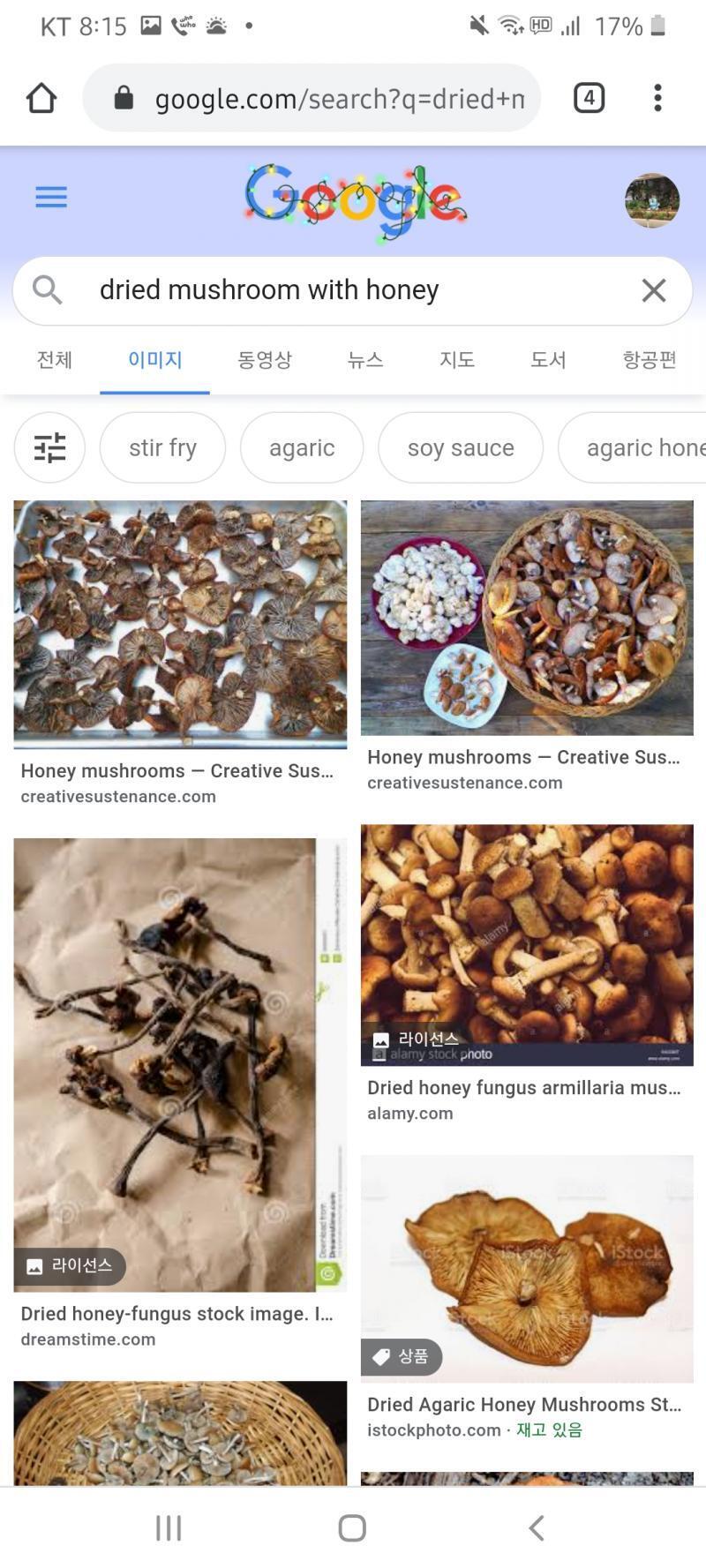Switch to the 뉴스 tab
Image resolution: width=706 pixels, height=1568 pixels.
(365, 360)
